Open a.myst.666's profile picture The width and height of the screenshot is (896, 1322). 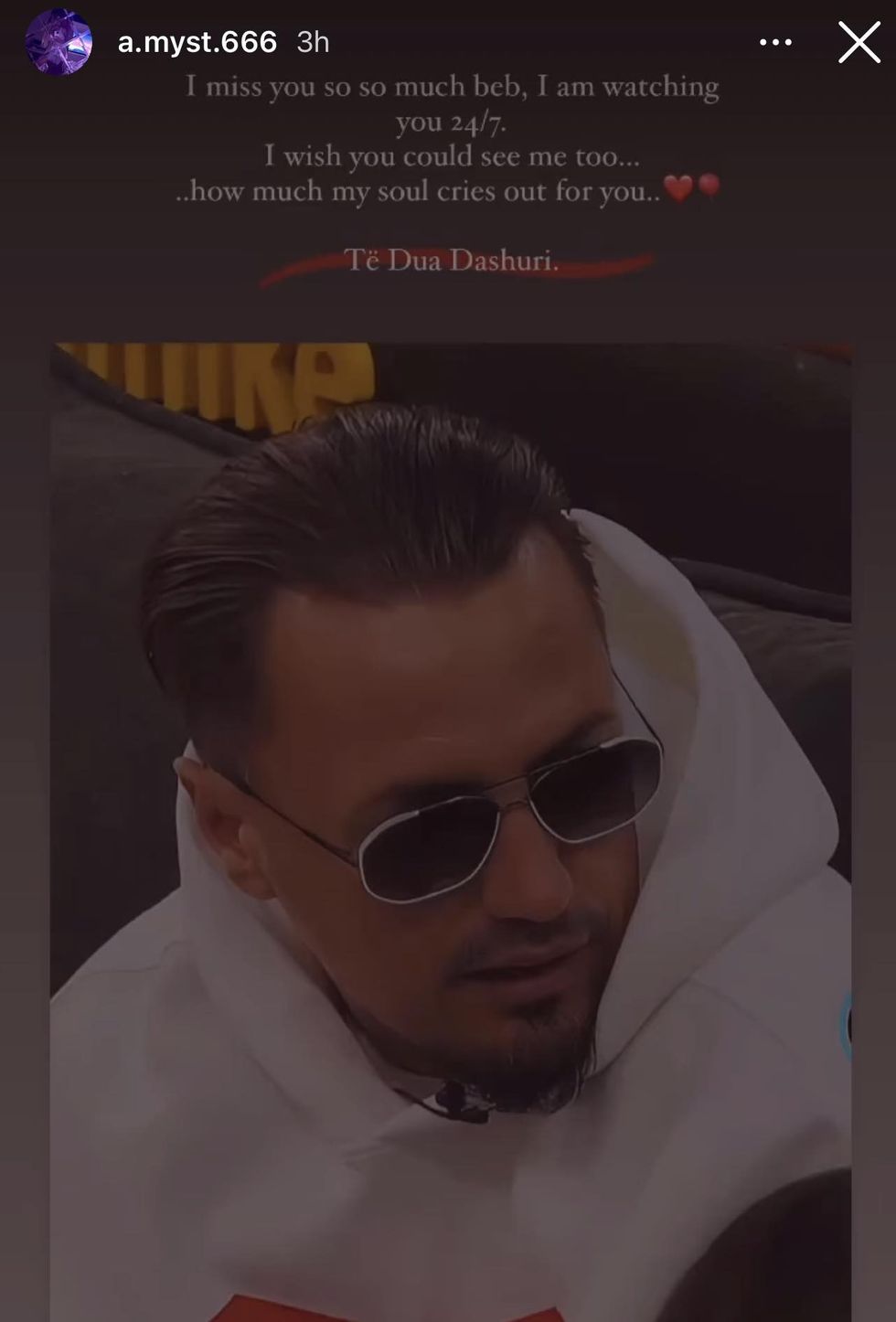click(x=59, y=42)
